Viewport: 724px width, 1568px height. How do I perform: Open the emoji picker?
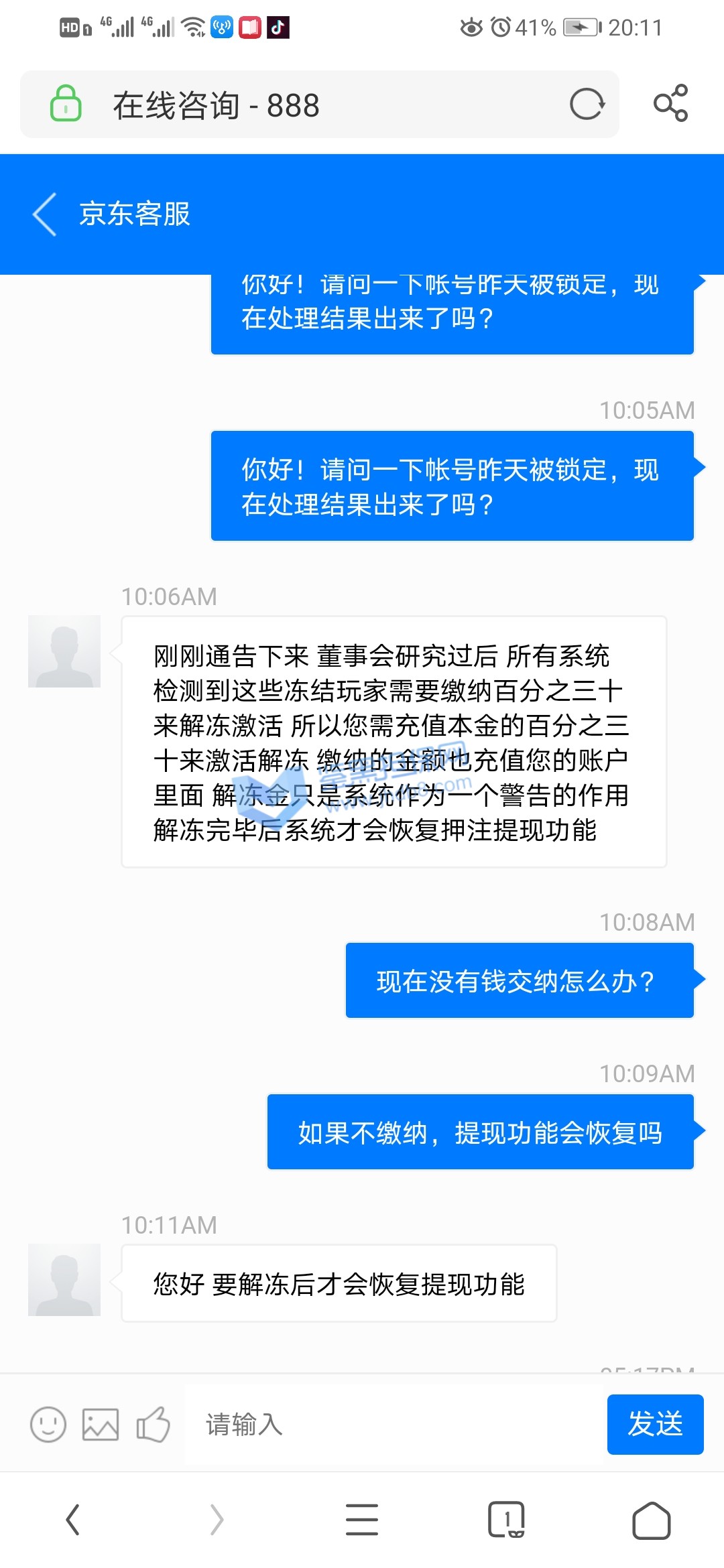(48, 1424)
